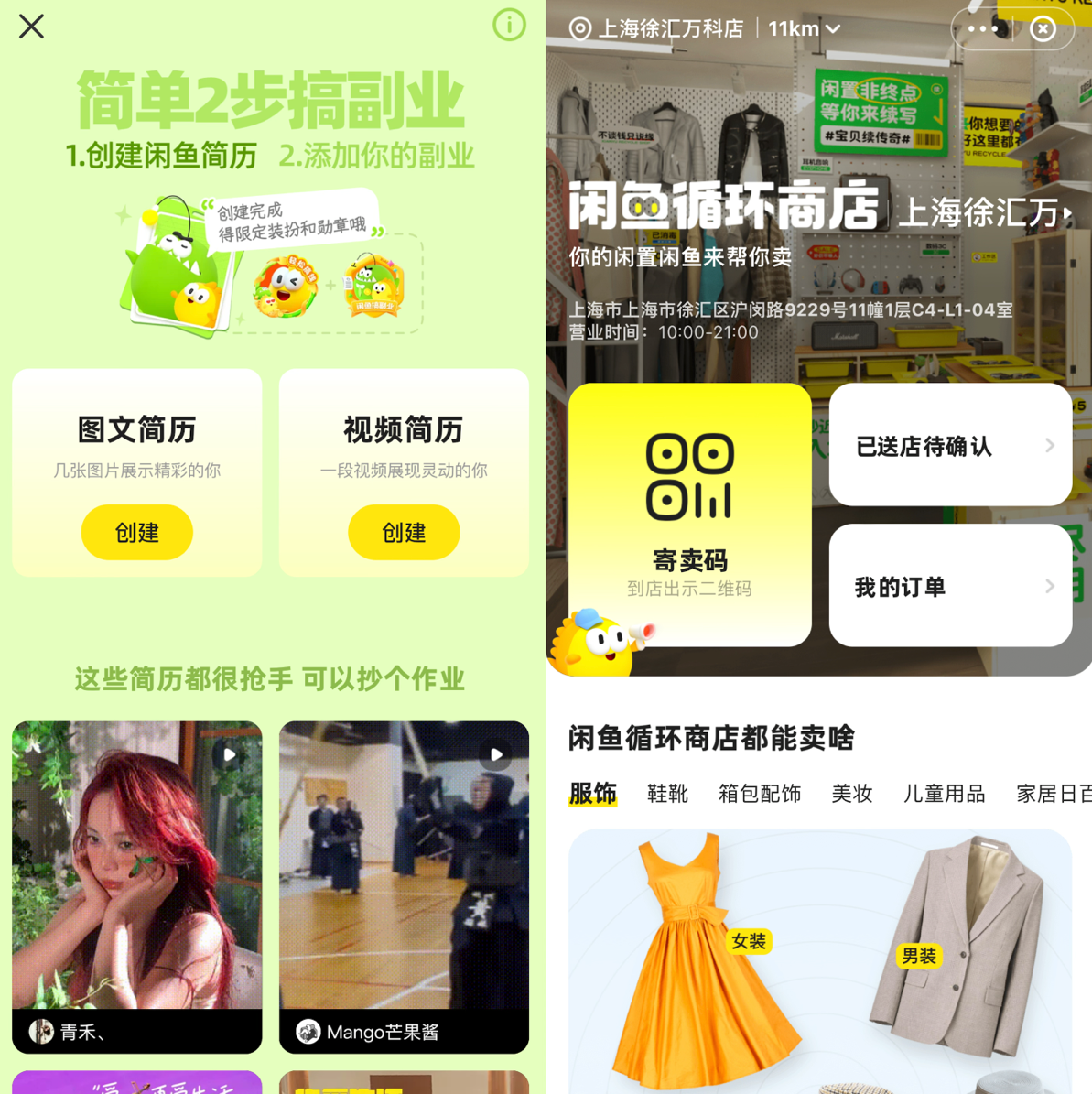Tap 创建 under 图文简历
The height and width of the screenshot is (1094, 1092).
click(136, 532)
